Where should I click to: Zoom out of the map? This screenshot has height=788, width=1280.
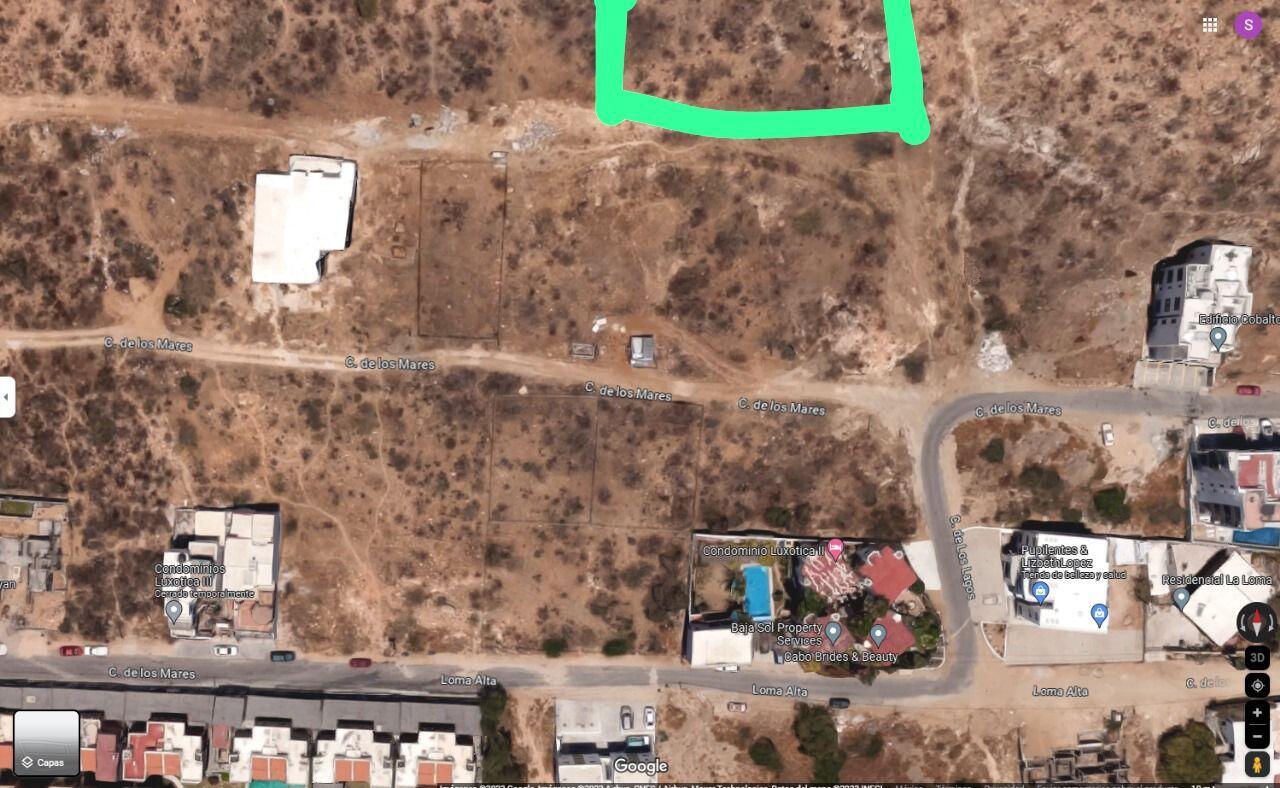pos(1257,736)
